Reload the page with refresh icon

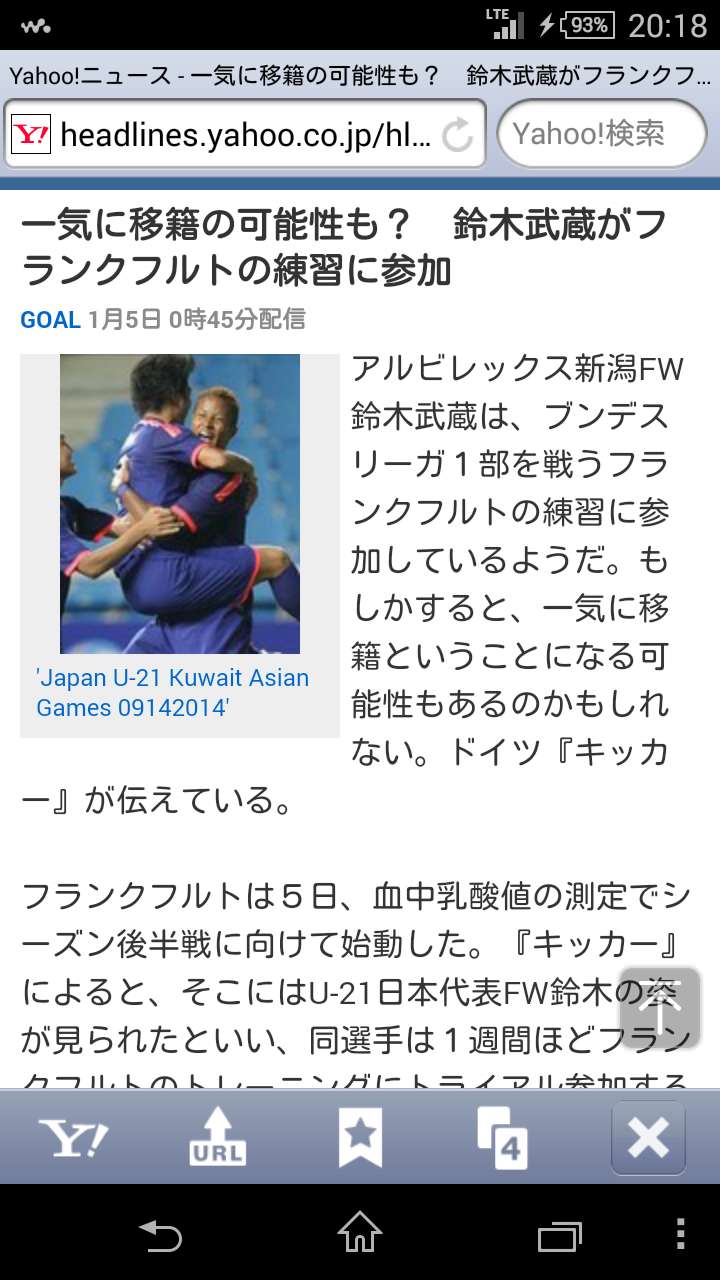point(457,134)
